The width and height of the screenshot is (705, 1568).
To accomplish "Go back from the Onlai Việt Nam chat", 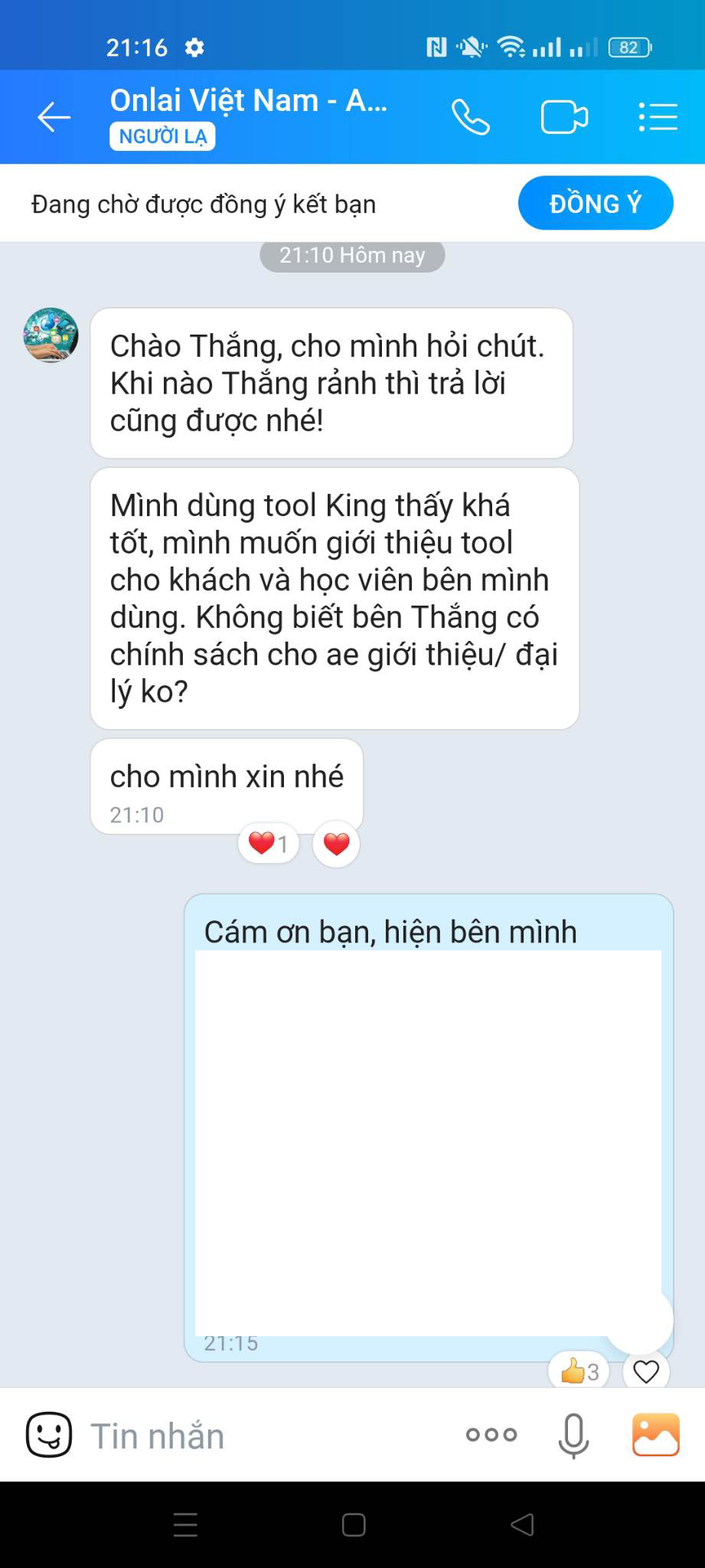I will (x=54, y=117).
